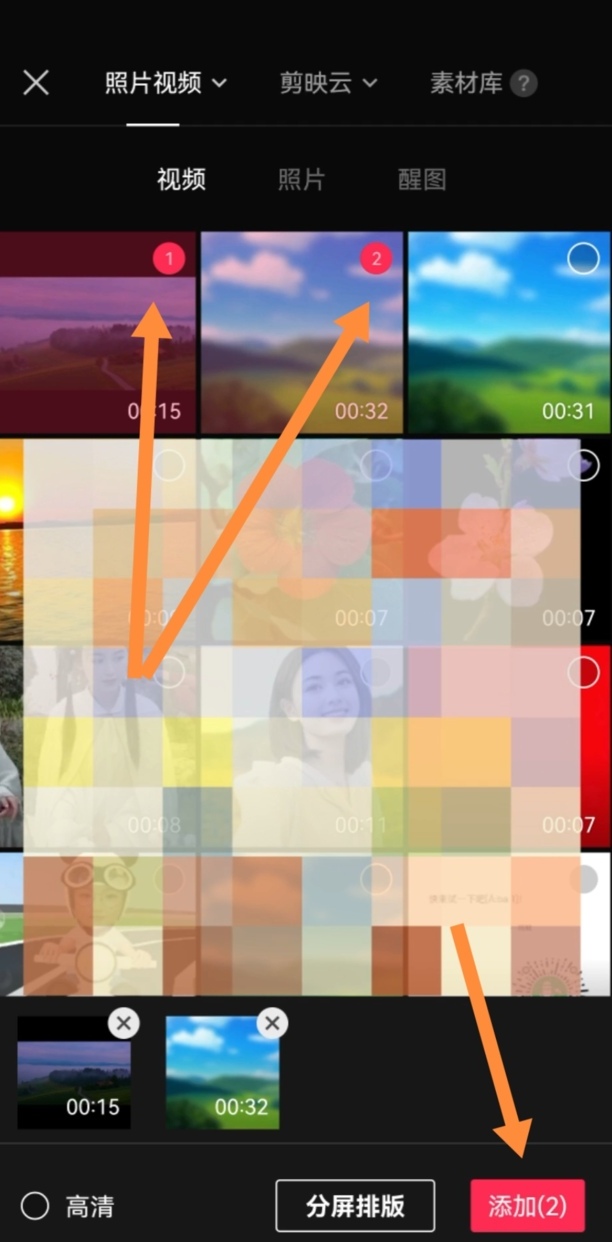Enable the 高清 option
The image size is (612, 1242).
(x=35, y=1206)
